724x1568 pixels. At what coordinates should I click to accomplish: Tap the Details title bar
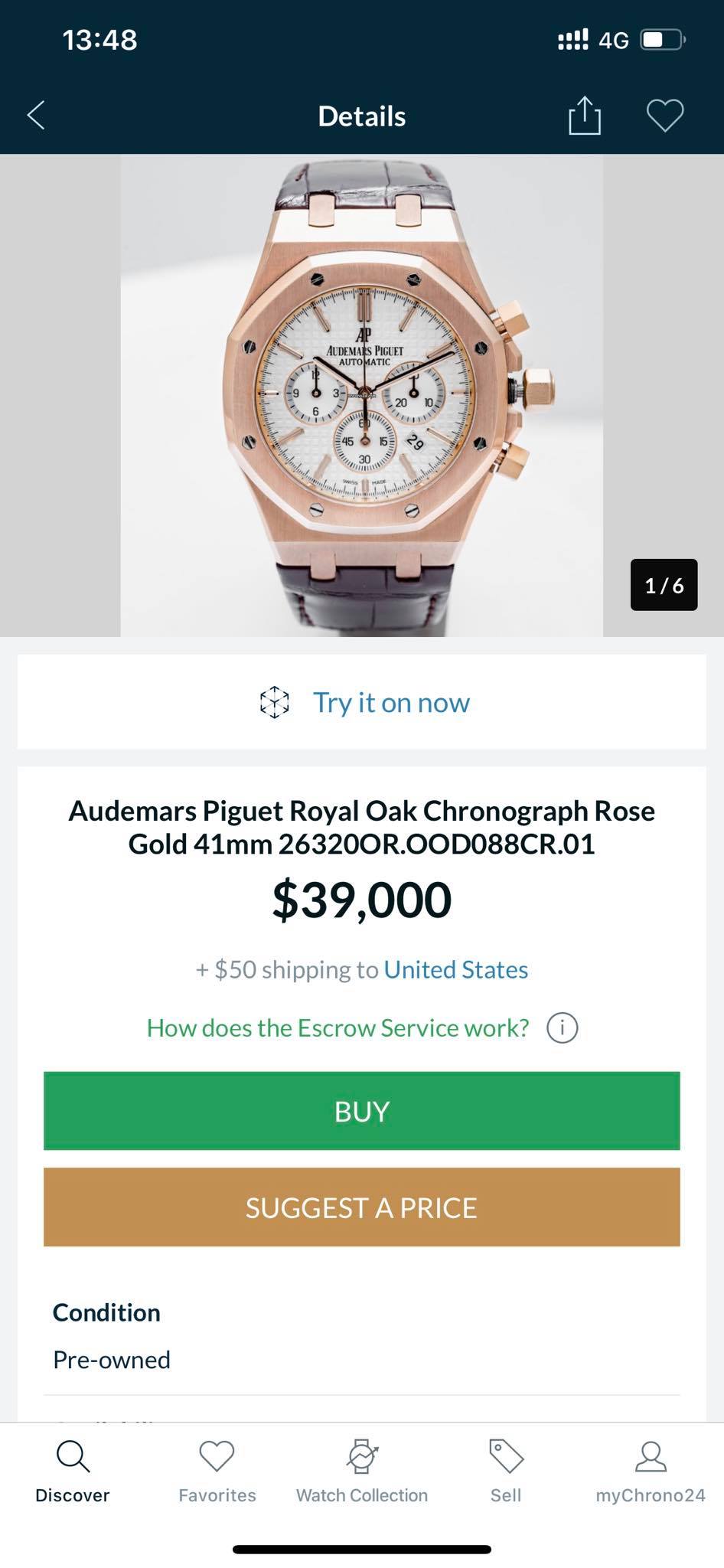click(x=360, y=116)
